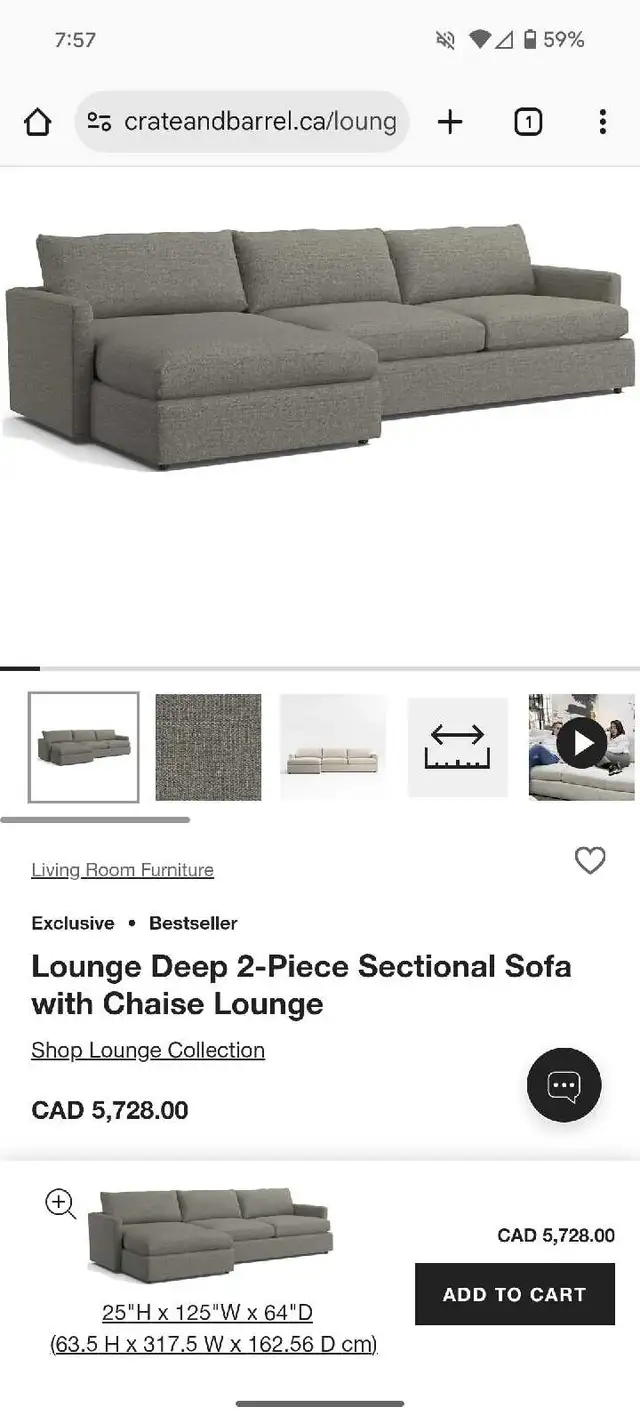Tap Add to Cart
This screenshot has height=1422, width=640.
point(515,1294)
